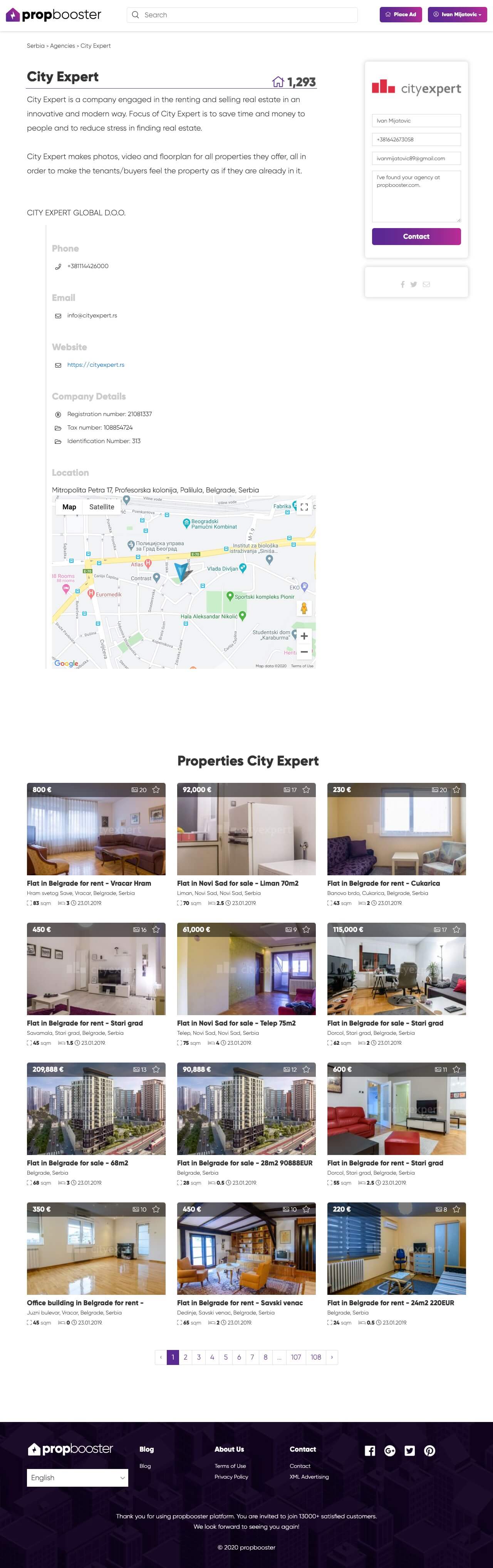Go to Agencies in the breadcrumb
Image resolution: width=493 pixels, height=1568 pixels.
tap(62, 45)
